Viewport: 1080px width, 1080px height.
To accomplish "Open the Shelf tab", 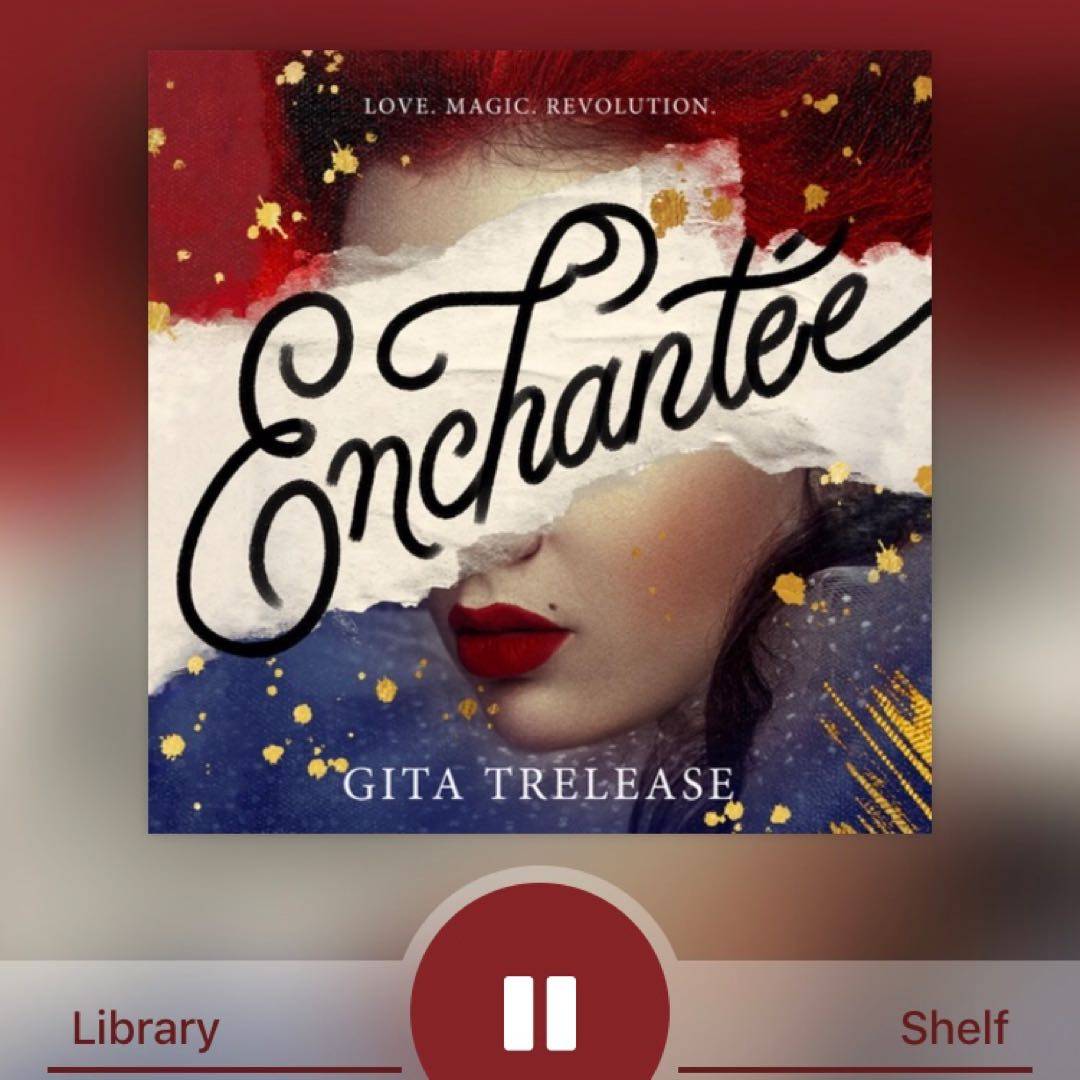I will coord(953,1028).
